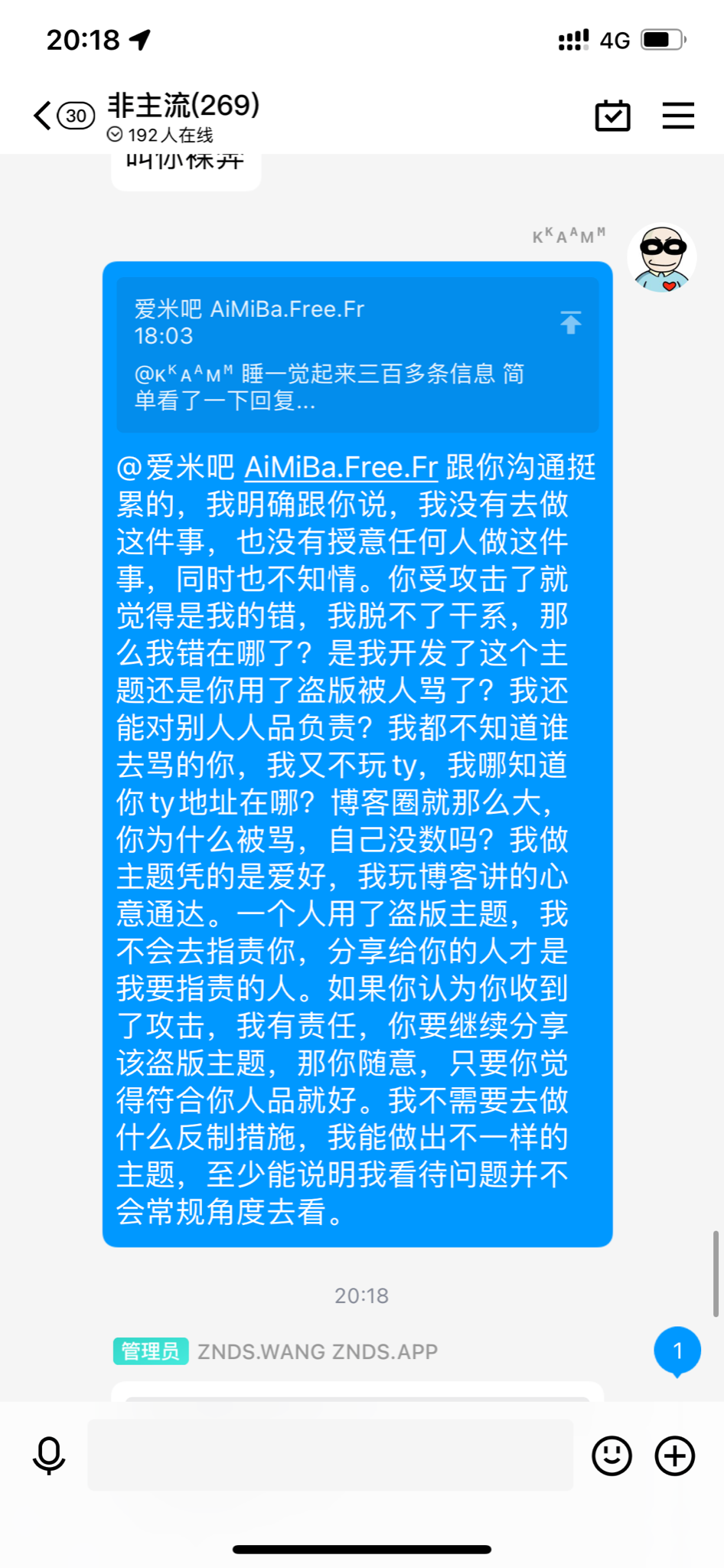This screenshot has width=724, height=1568.
Task: Jump to the 1 new message
Action: coord(677,1351)
